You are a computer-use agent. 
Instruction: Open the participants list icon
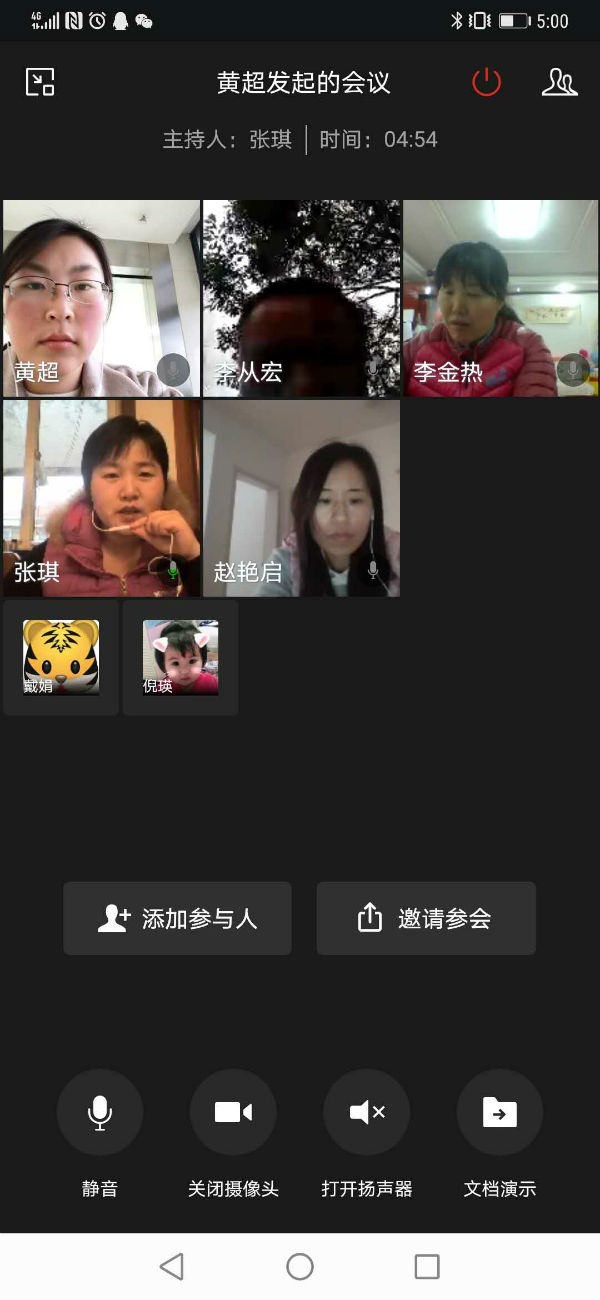559,82
